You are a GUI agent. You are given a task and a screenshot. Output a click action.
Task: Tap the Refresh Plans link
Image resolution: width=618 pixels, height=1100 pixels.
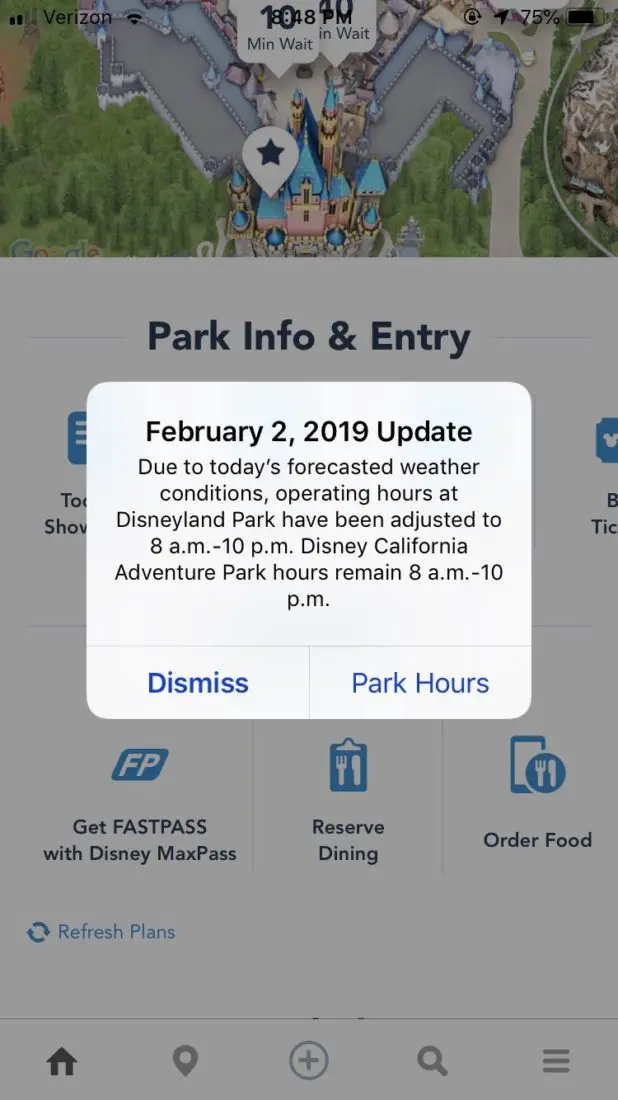[101, 932]
